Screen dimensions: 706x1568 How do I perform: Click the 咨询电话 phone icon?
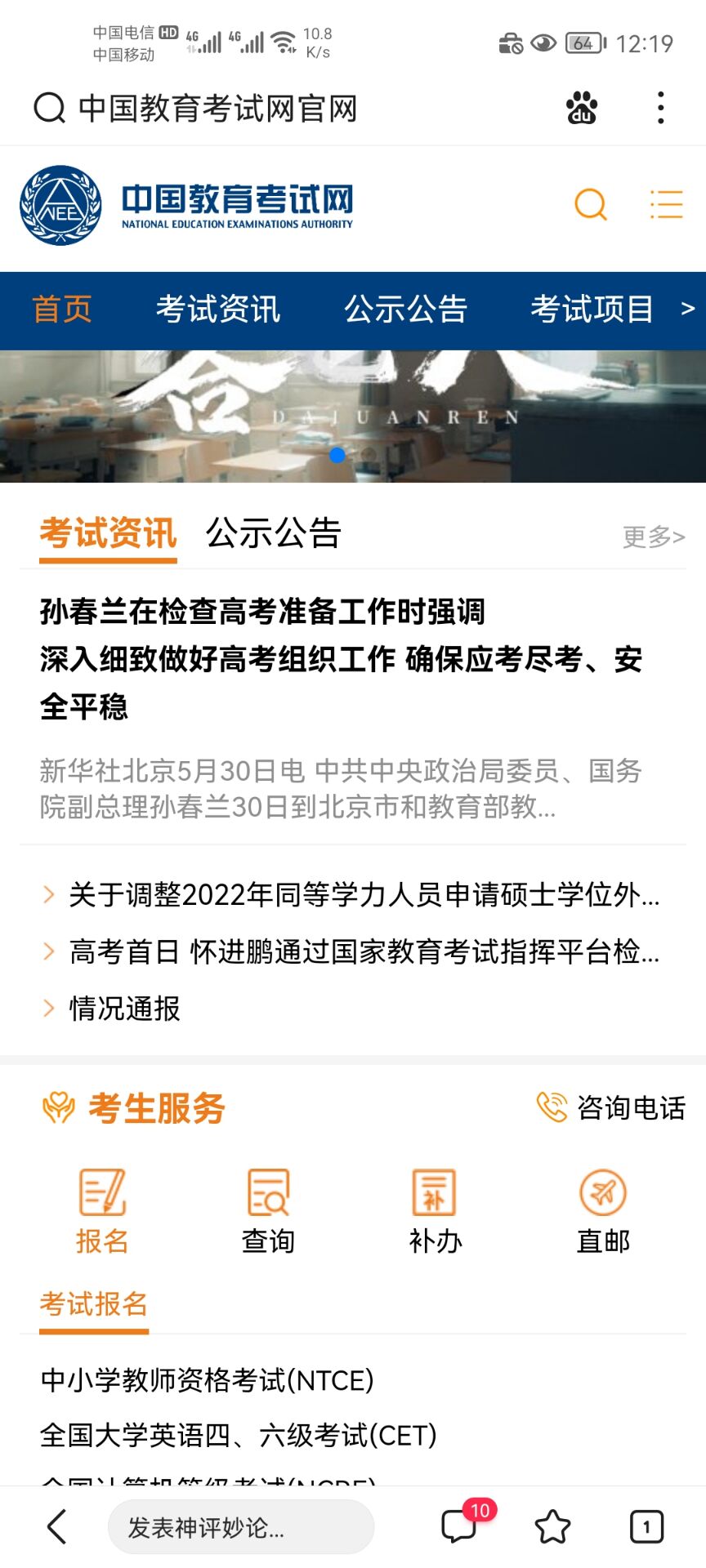pyautogui.click(x=550, y=1107)
